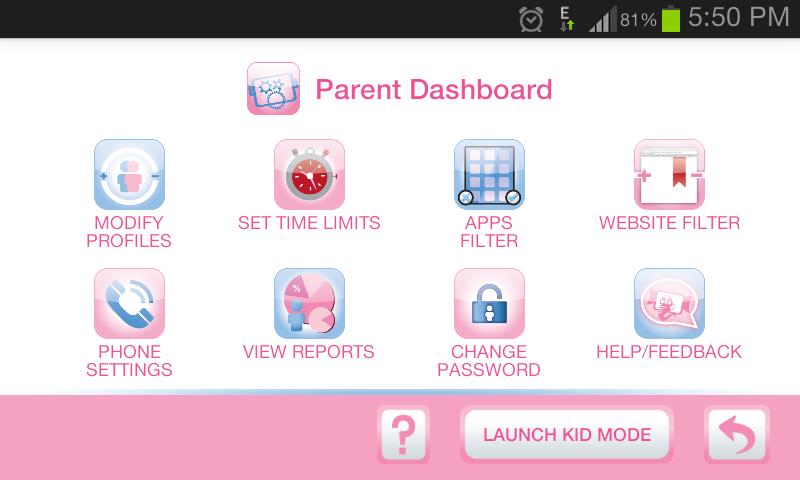Open Phone Settings
Screen dimensions: 800x480
129,304
